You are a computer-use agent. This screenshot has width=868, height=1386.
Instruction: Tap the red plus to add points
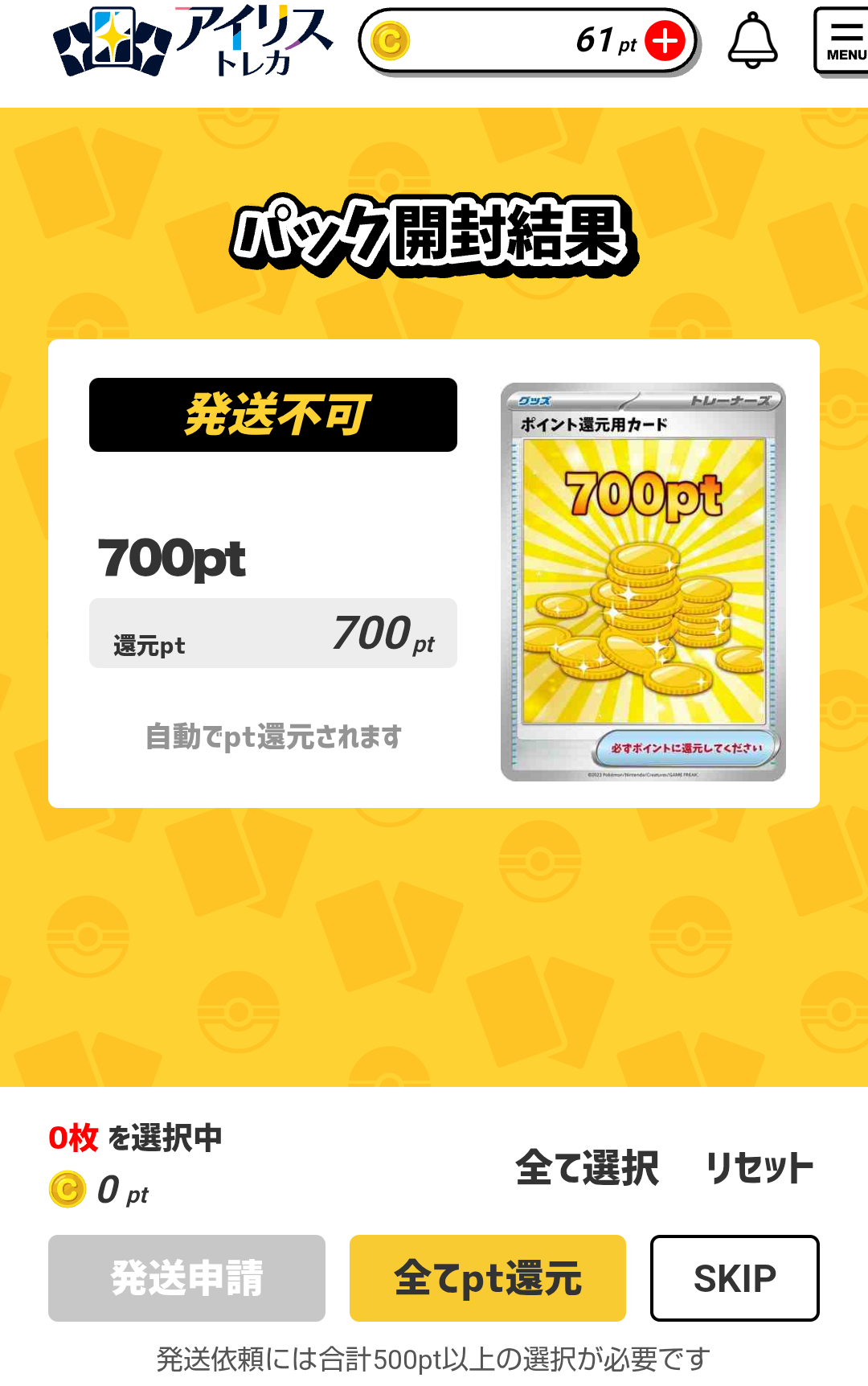click(x=665, y=41)
